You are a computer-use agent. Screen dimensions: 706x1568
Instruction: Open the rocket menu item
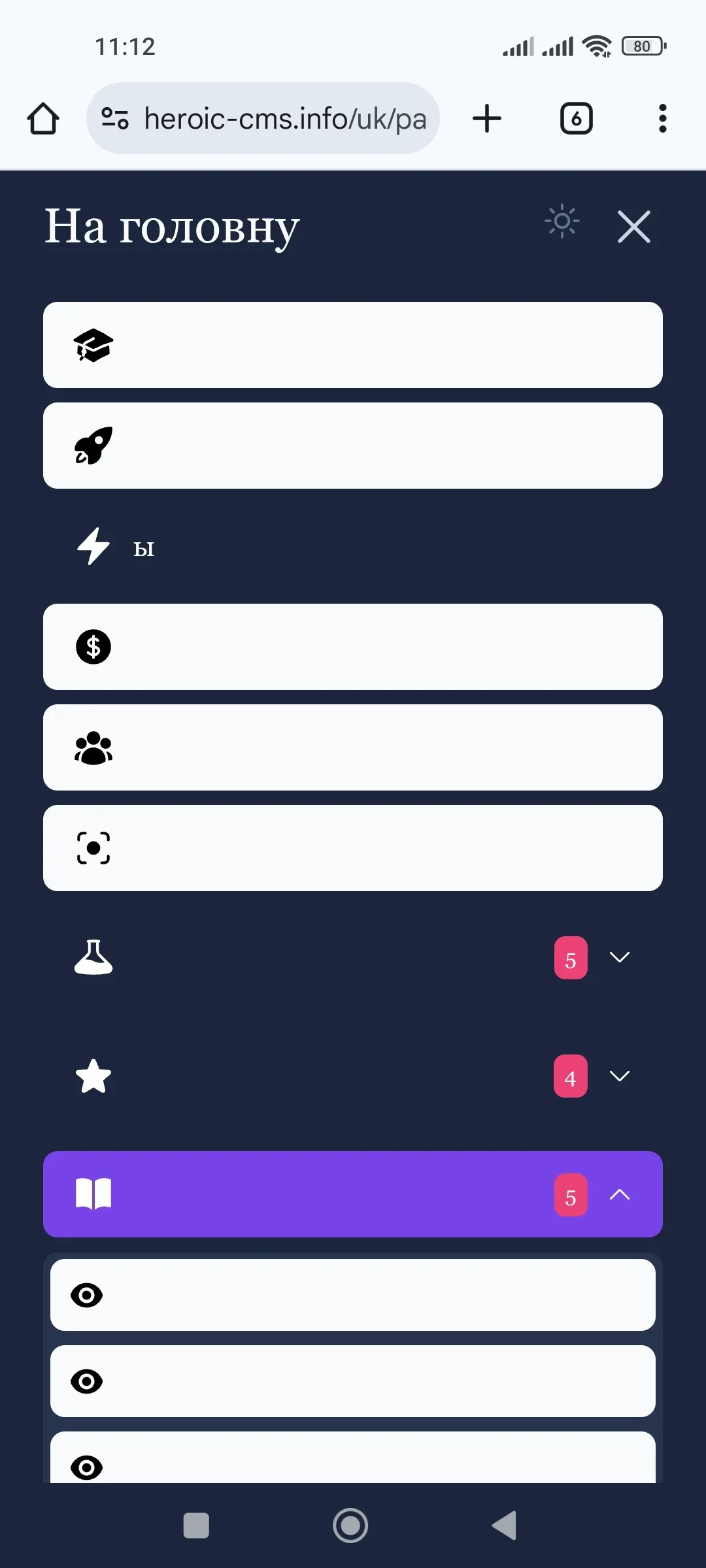(353, 446)
